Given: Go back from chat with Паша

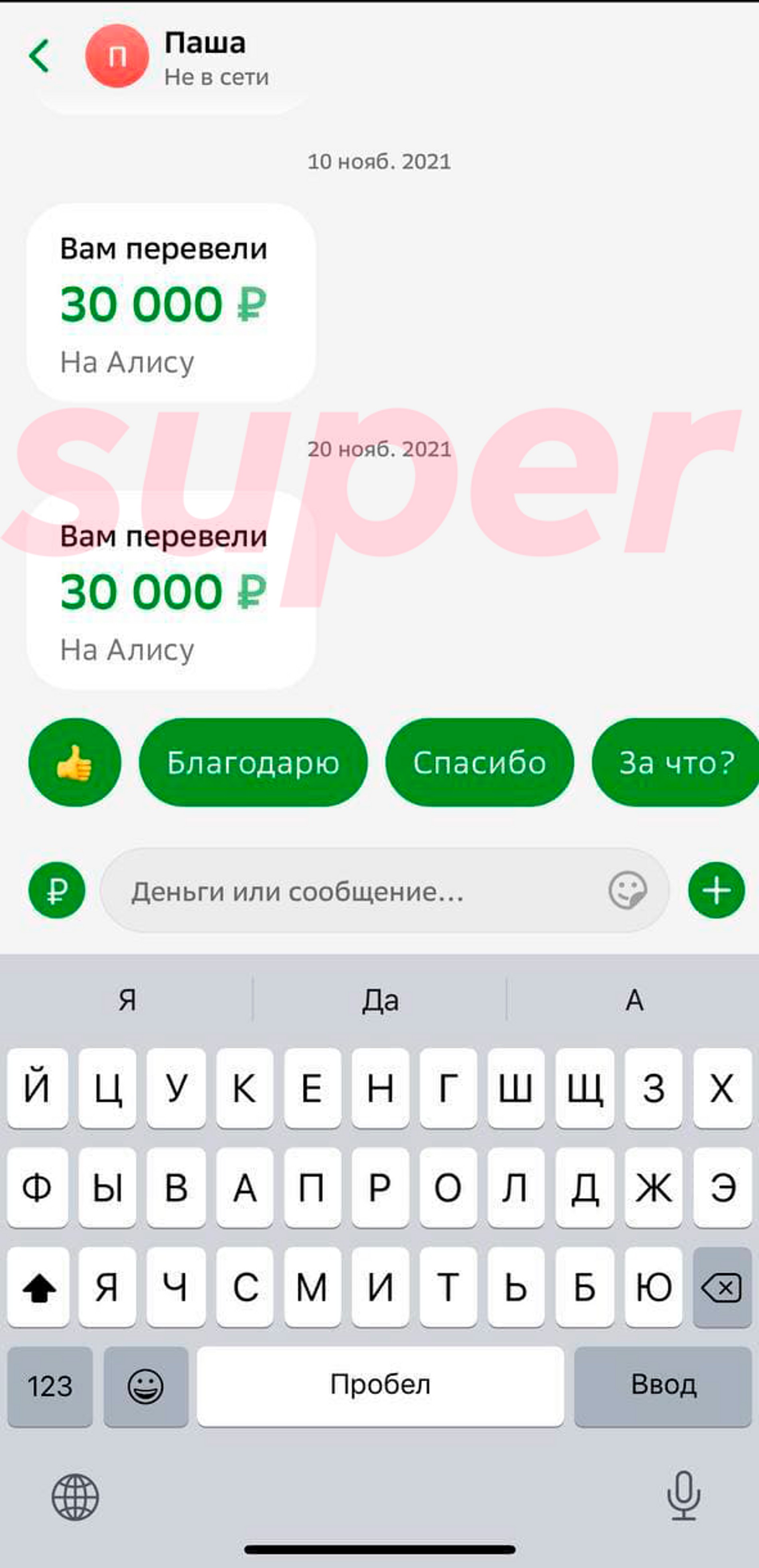Looking at the screenshot, I should pyautogui.click(x=39, y=56).
